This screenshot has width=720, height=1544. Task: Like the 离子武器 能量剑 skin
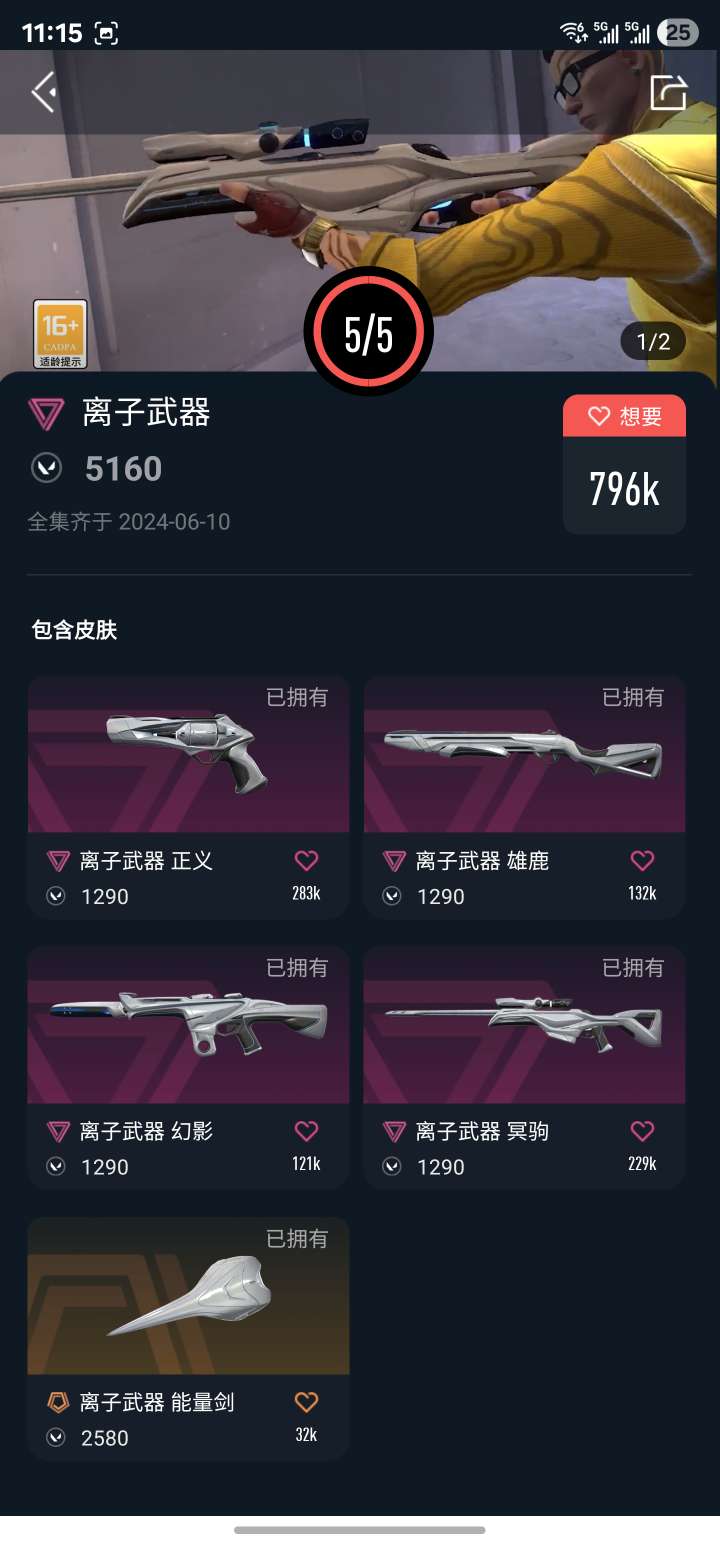306,1402
